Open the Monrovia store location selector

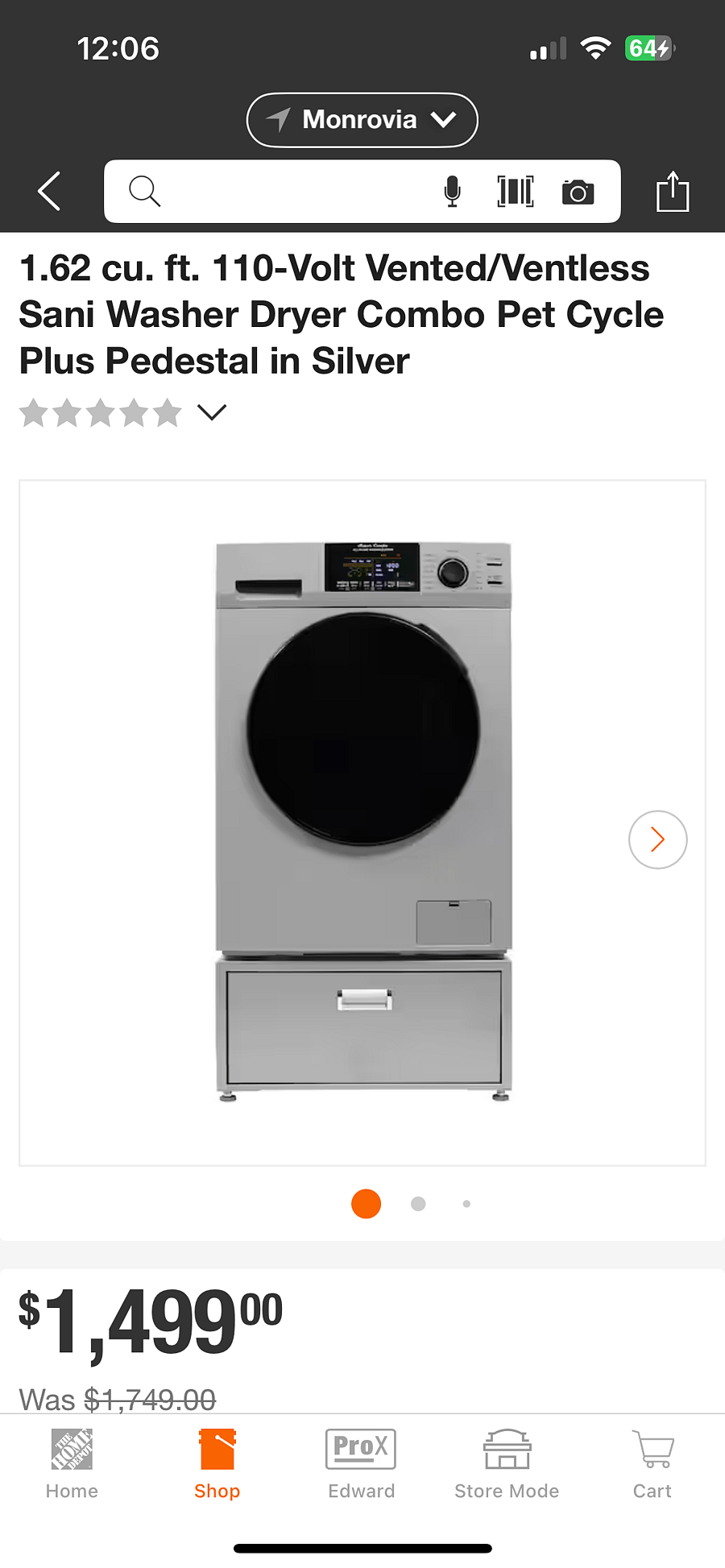pyautogui.click(x=362, y=120)
